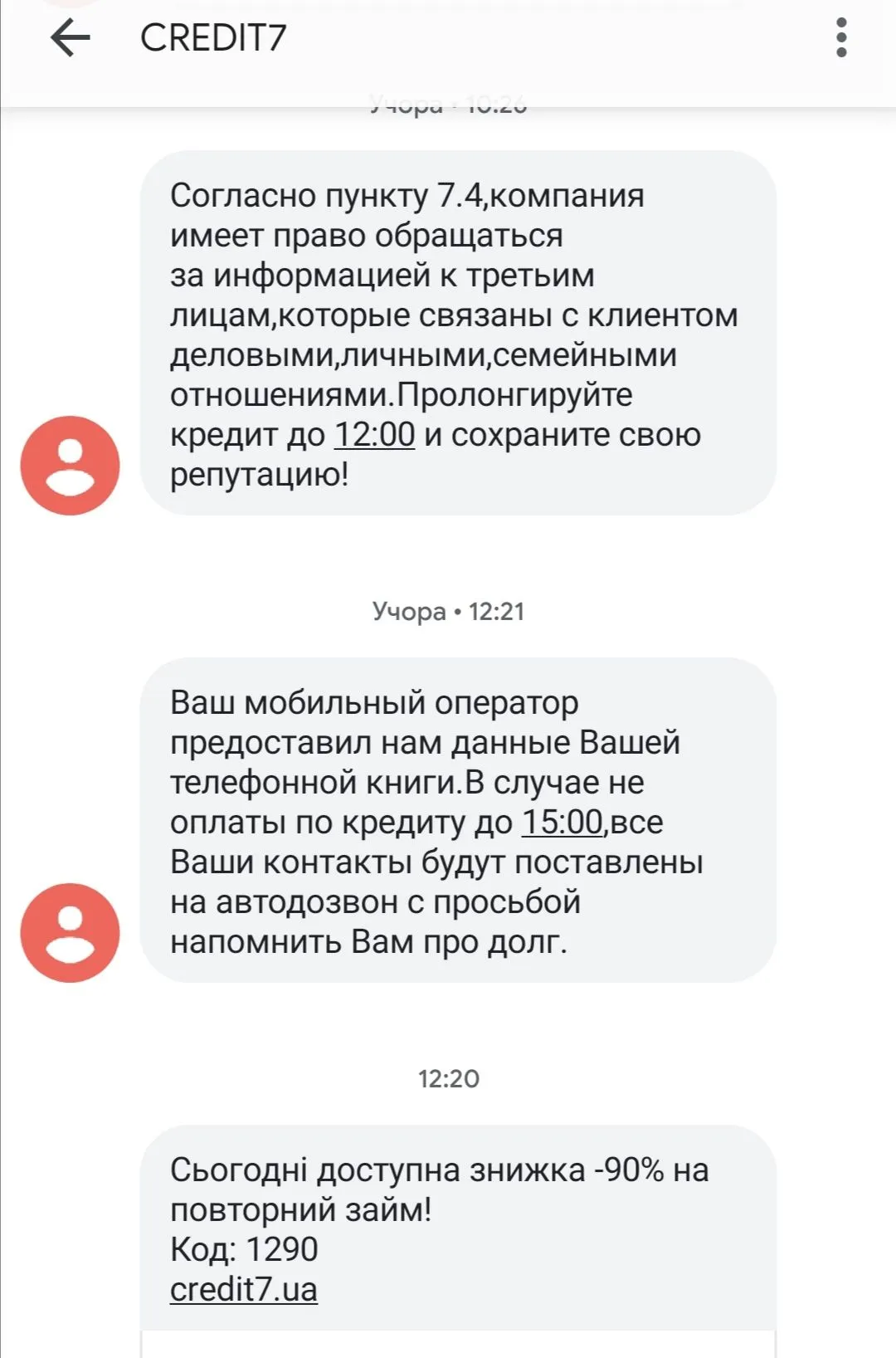Open sender avatar beside the 15:00 message

point(71,933)
